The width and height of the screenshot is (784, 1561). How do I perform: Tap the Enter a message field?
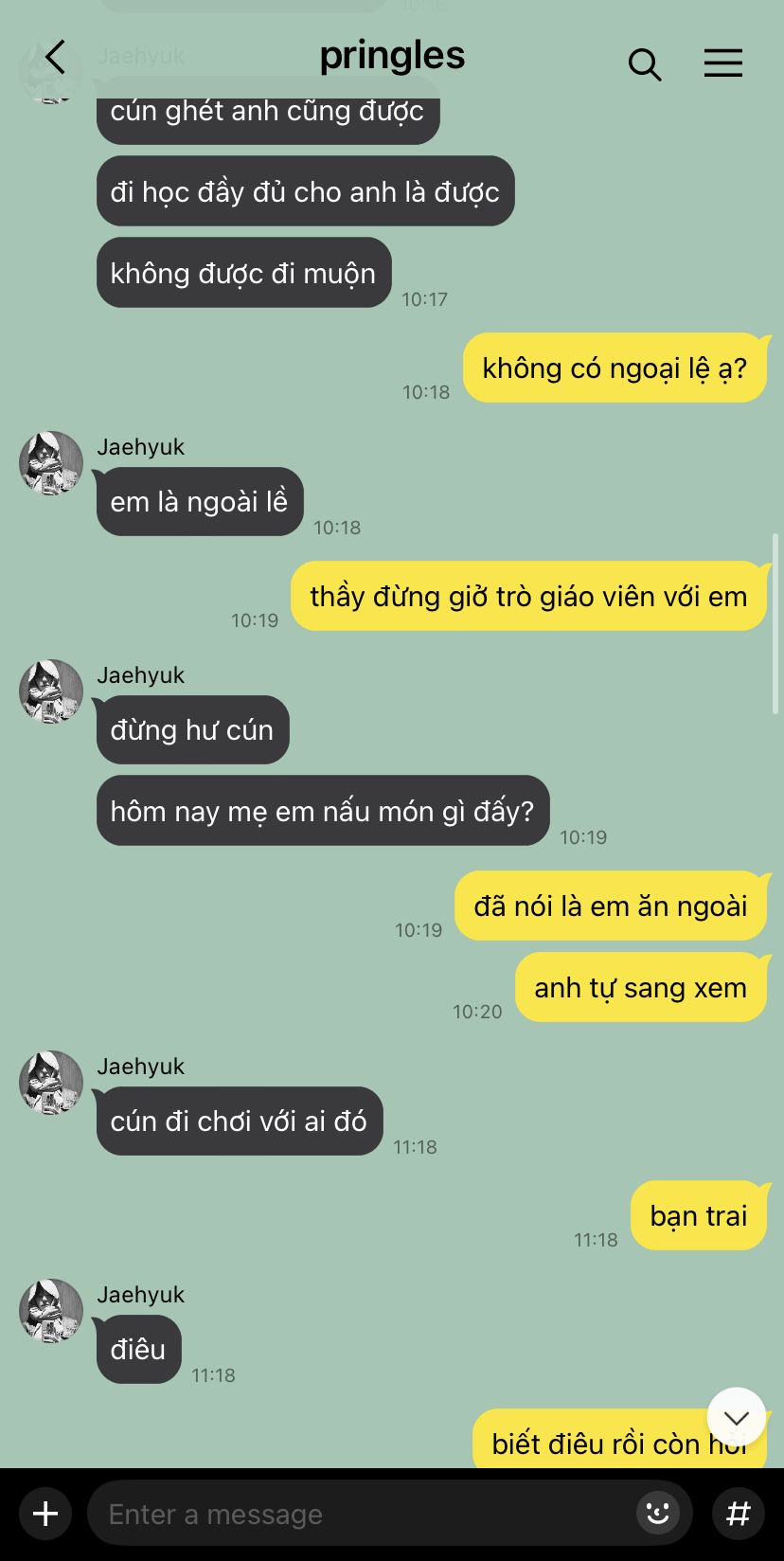coord(360,1514)
